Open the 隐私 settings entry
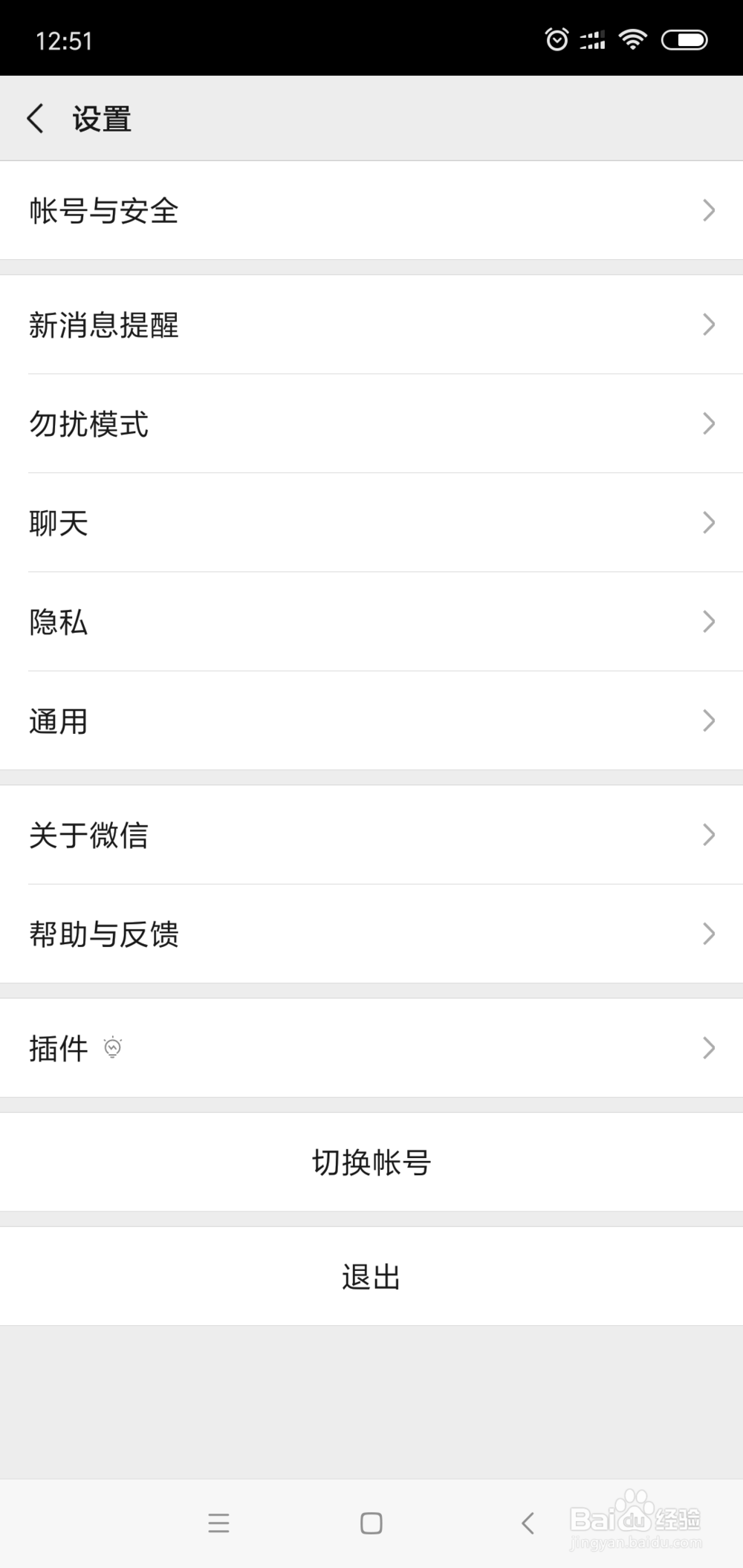 click(371, 622)
